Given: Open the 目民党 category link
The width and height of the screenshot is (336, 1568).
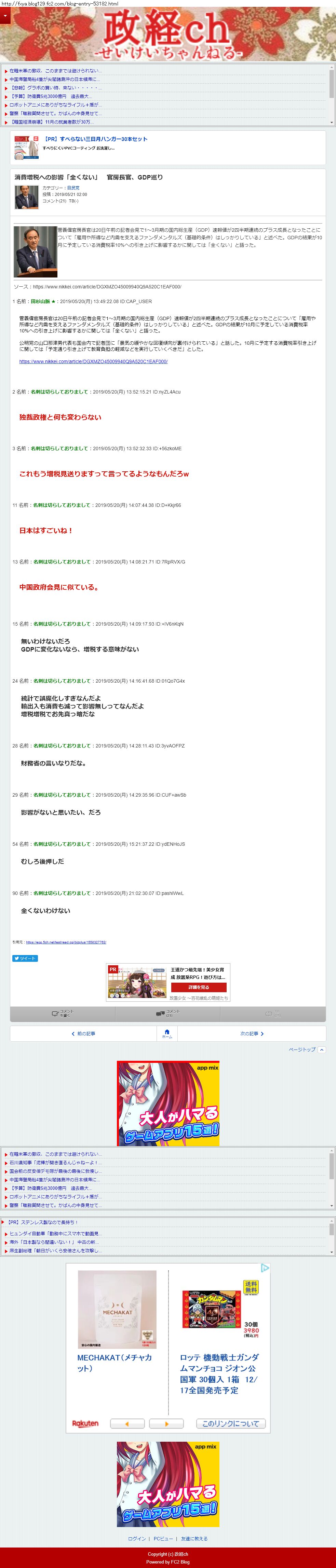Looking at the screenshot, I should pos(73,188).
